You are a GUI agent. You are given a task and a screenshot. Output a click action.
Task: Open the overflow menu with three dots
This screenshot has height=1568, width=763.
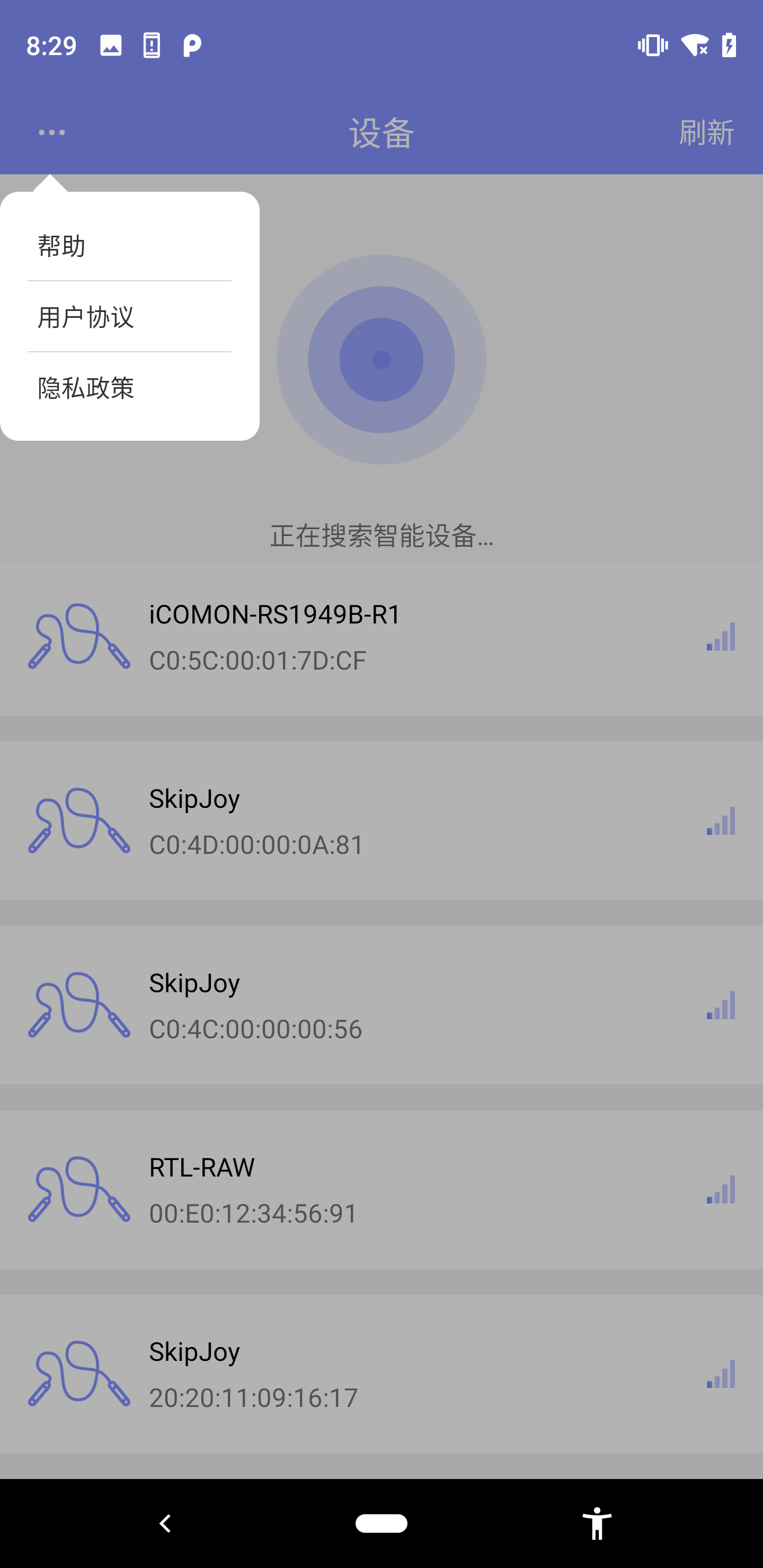coord(51,131)
